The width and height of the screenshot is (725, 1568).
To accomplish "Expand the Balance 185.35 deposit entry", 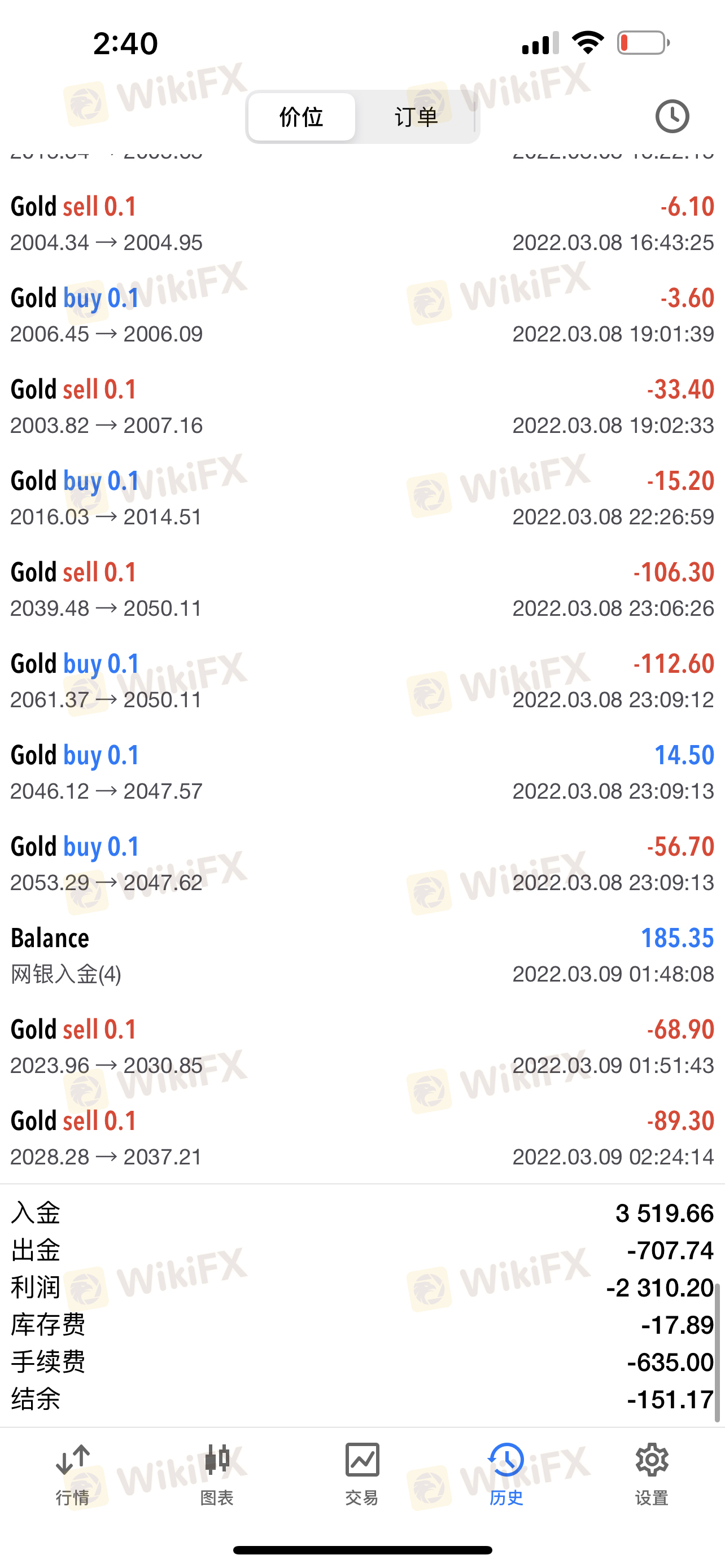I will 362,956.
